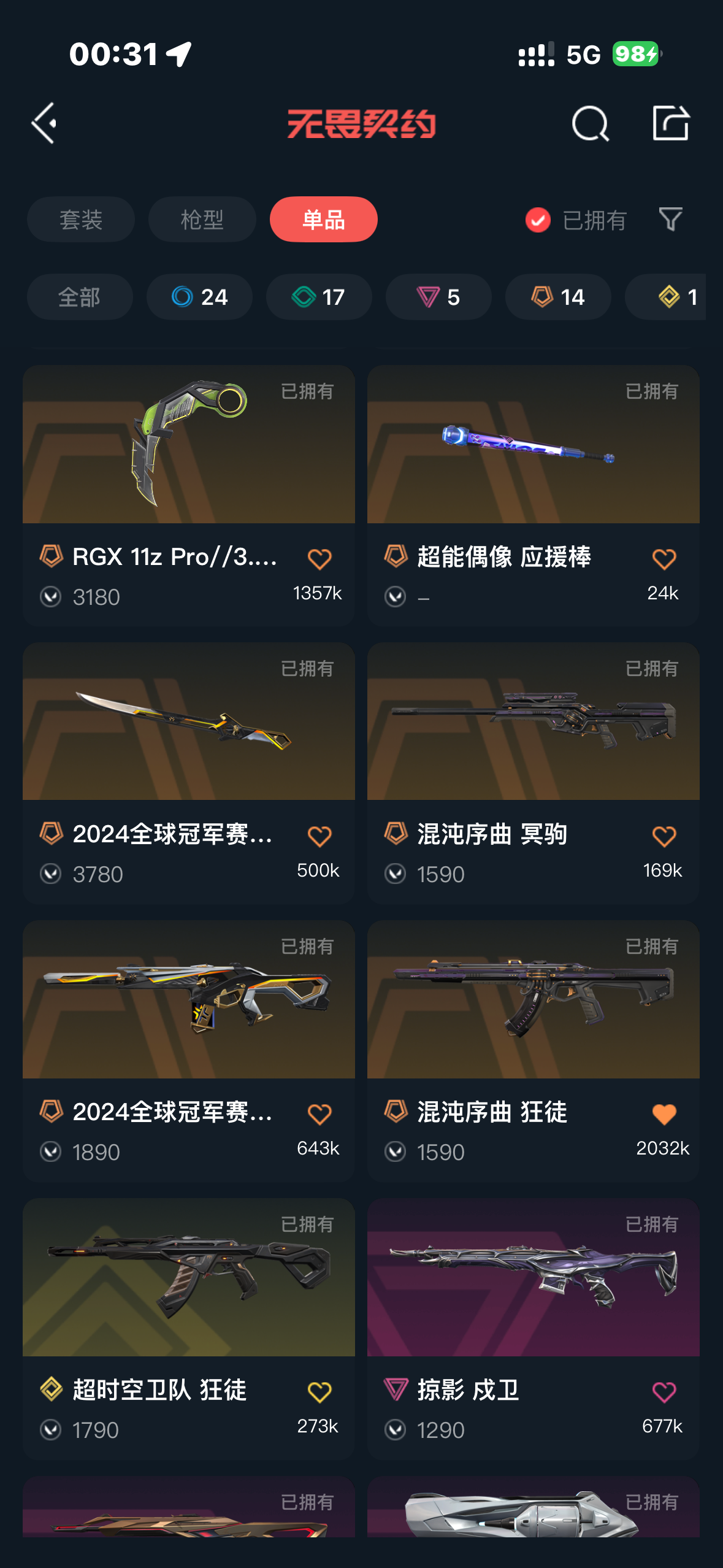The width and height of the screenshot is (723, 1568).
Task: Open the 混沌序曲 冥驹 sniper card
Action: (533, 722)
